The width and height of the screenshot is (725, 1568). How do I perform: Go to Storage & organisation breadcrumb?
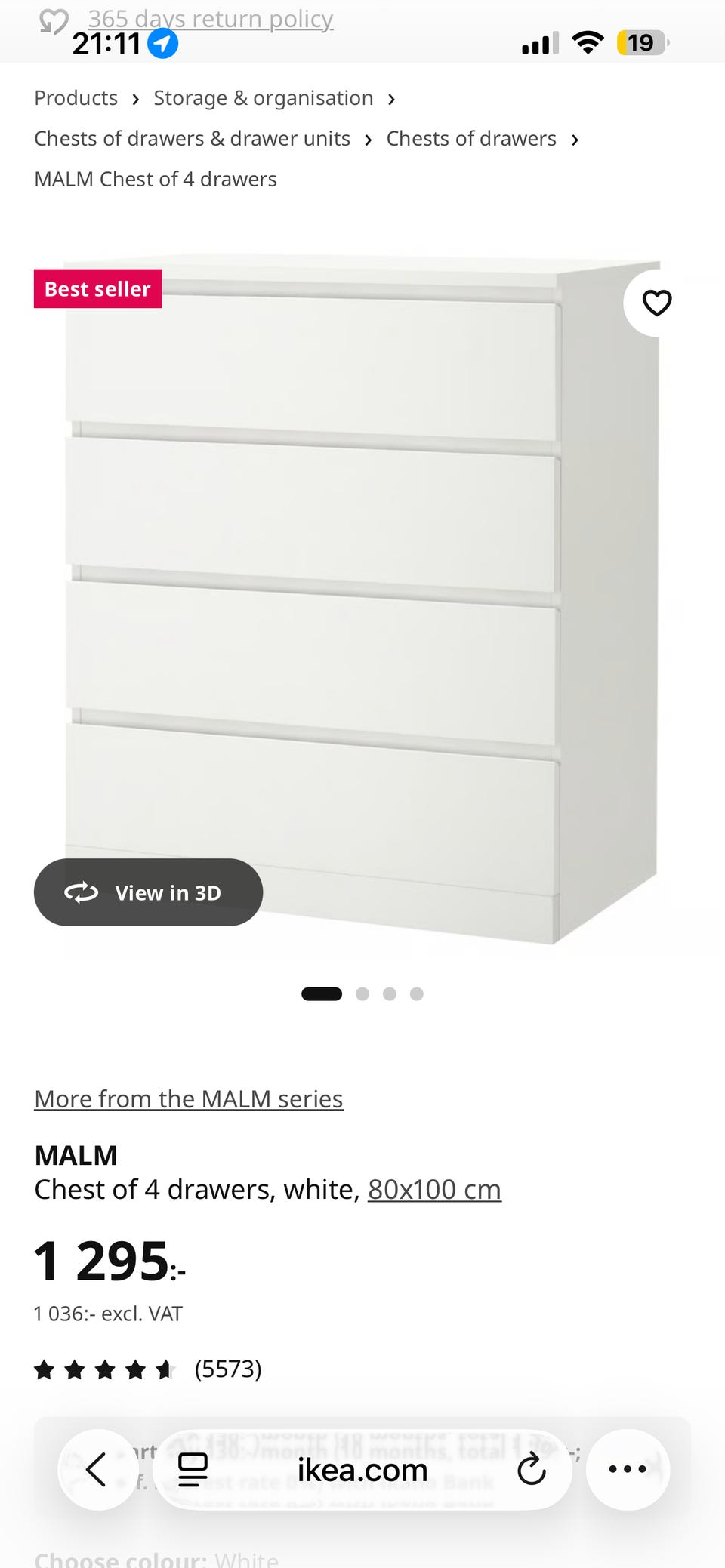[x=263, y=98]
